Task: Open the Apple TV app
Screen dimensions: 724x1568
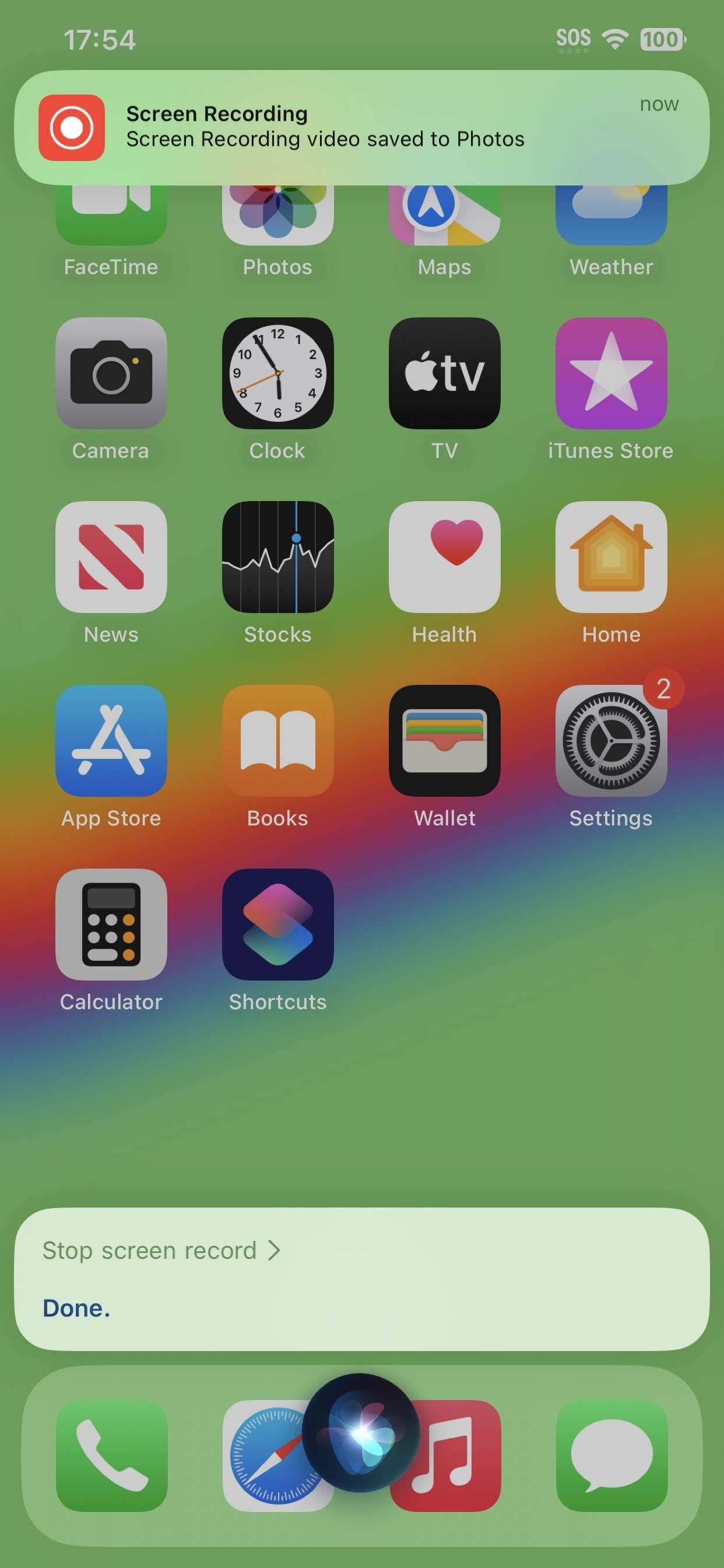Action: coord(444,373)
